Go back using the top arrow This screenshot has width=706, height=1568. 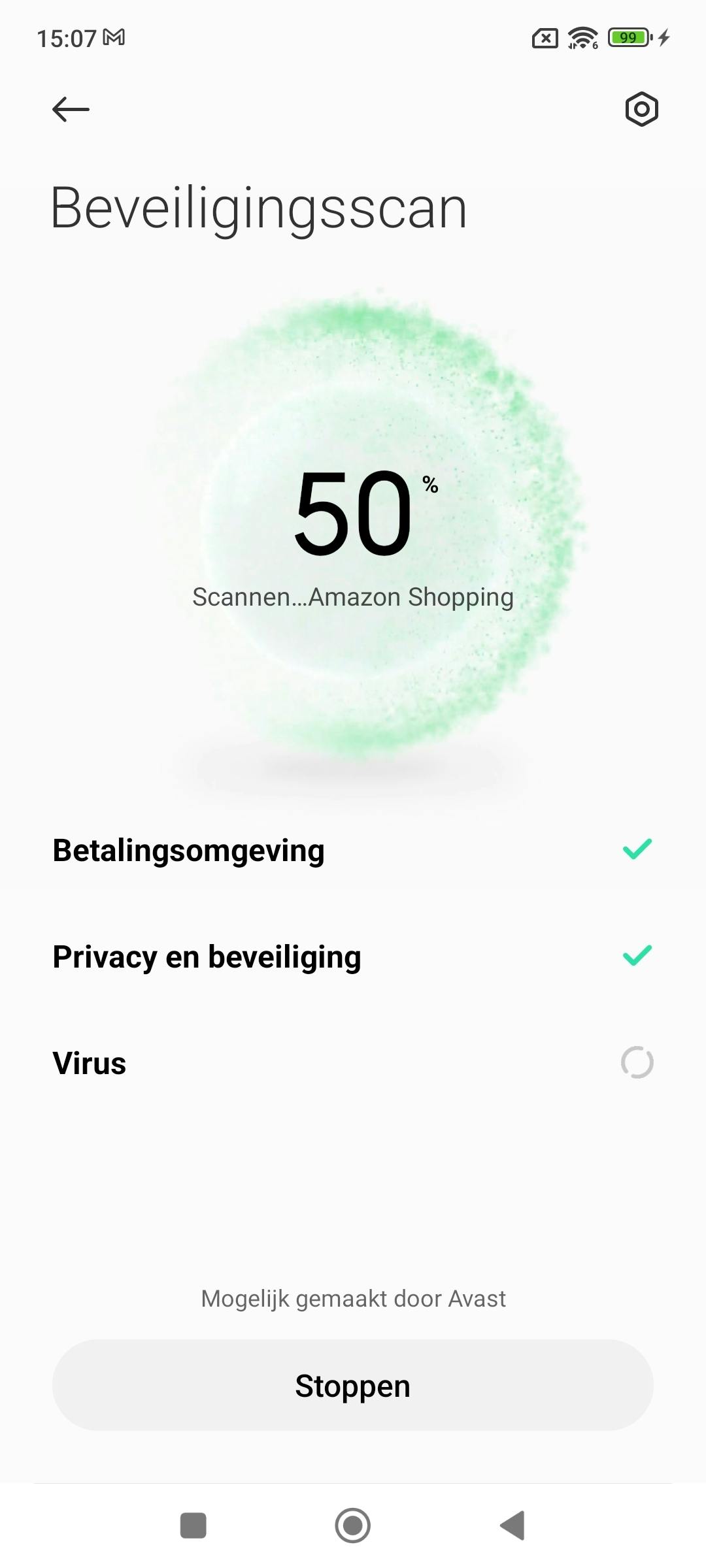click(71, 109)
